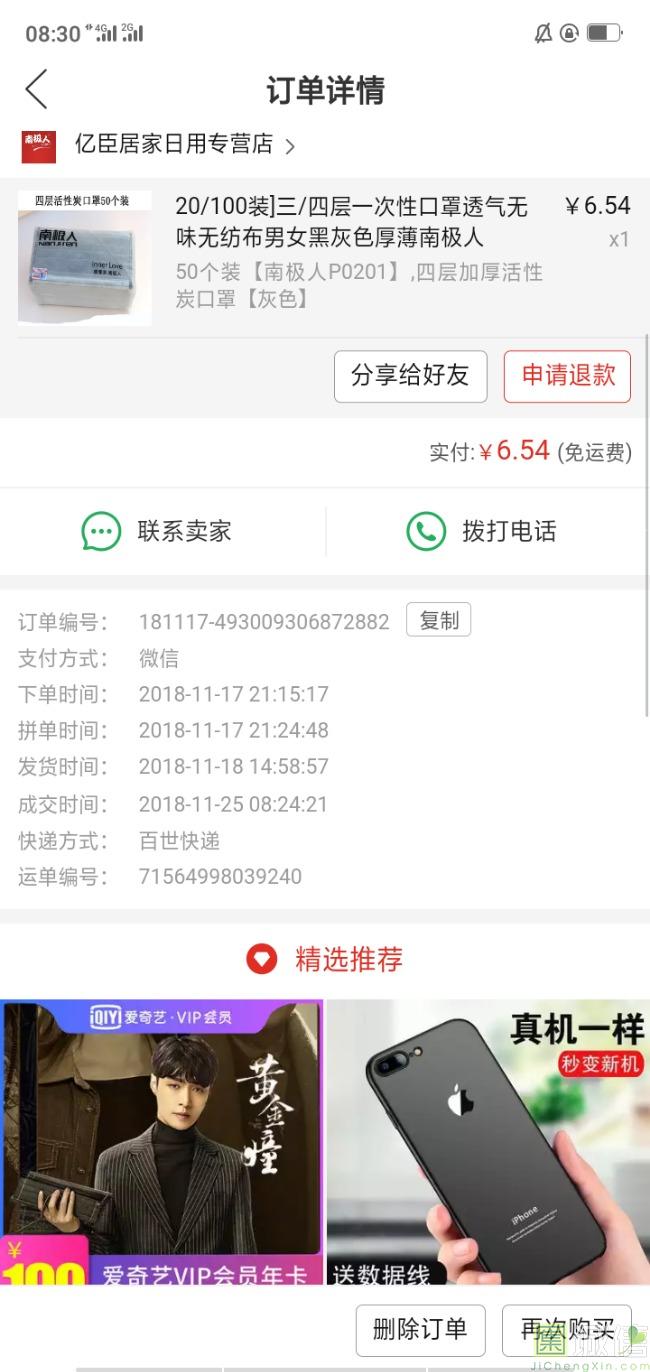
Task: Request a refund with 申请退款
Action: point(567,376)
